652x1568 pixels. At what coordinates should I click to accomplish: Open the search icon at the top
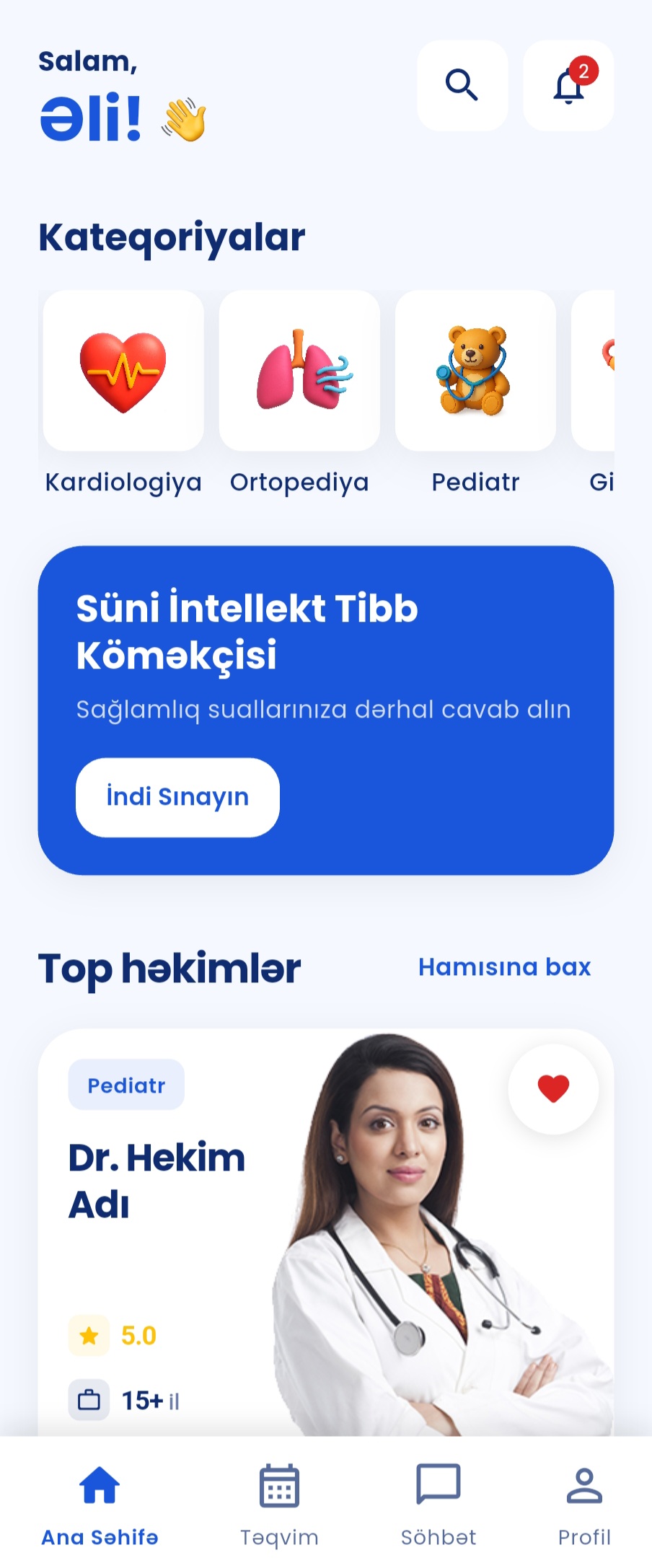click(462, 84)
